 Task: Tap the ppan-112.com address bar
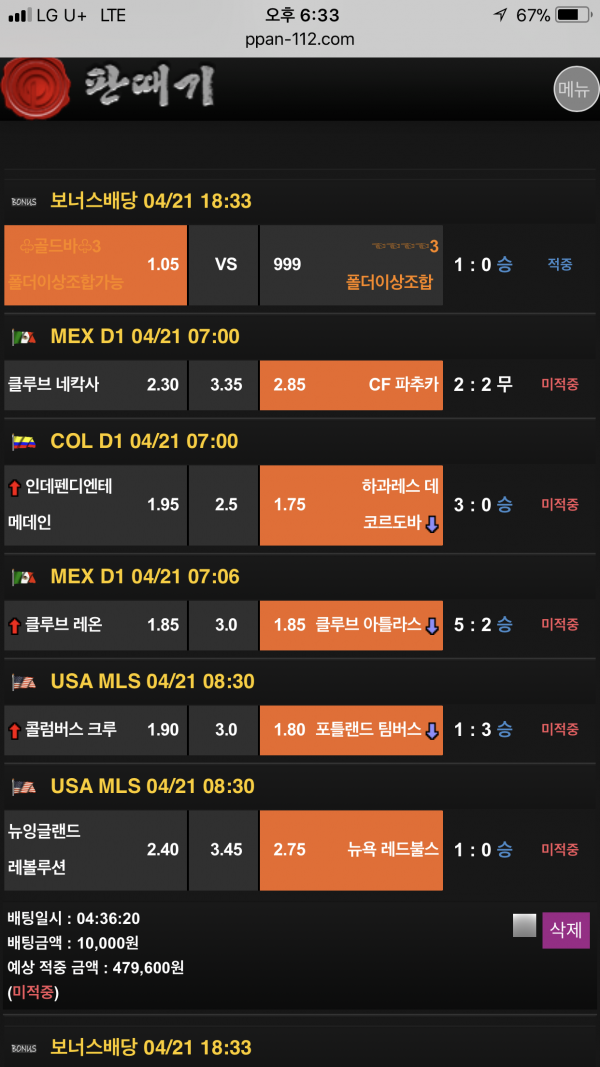300,40
